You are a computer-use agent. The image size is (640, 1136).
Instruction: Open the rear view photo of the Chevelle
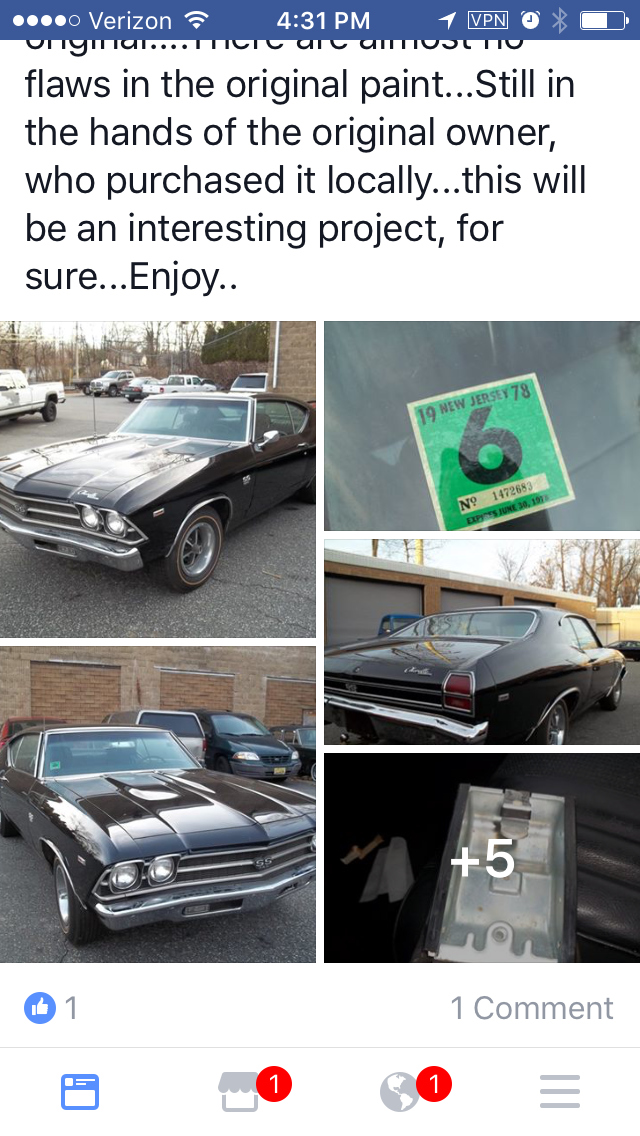coord(482,642)
